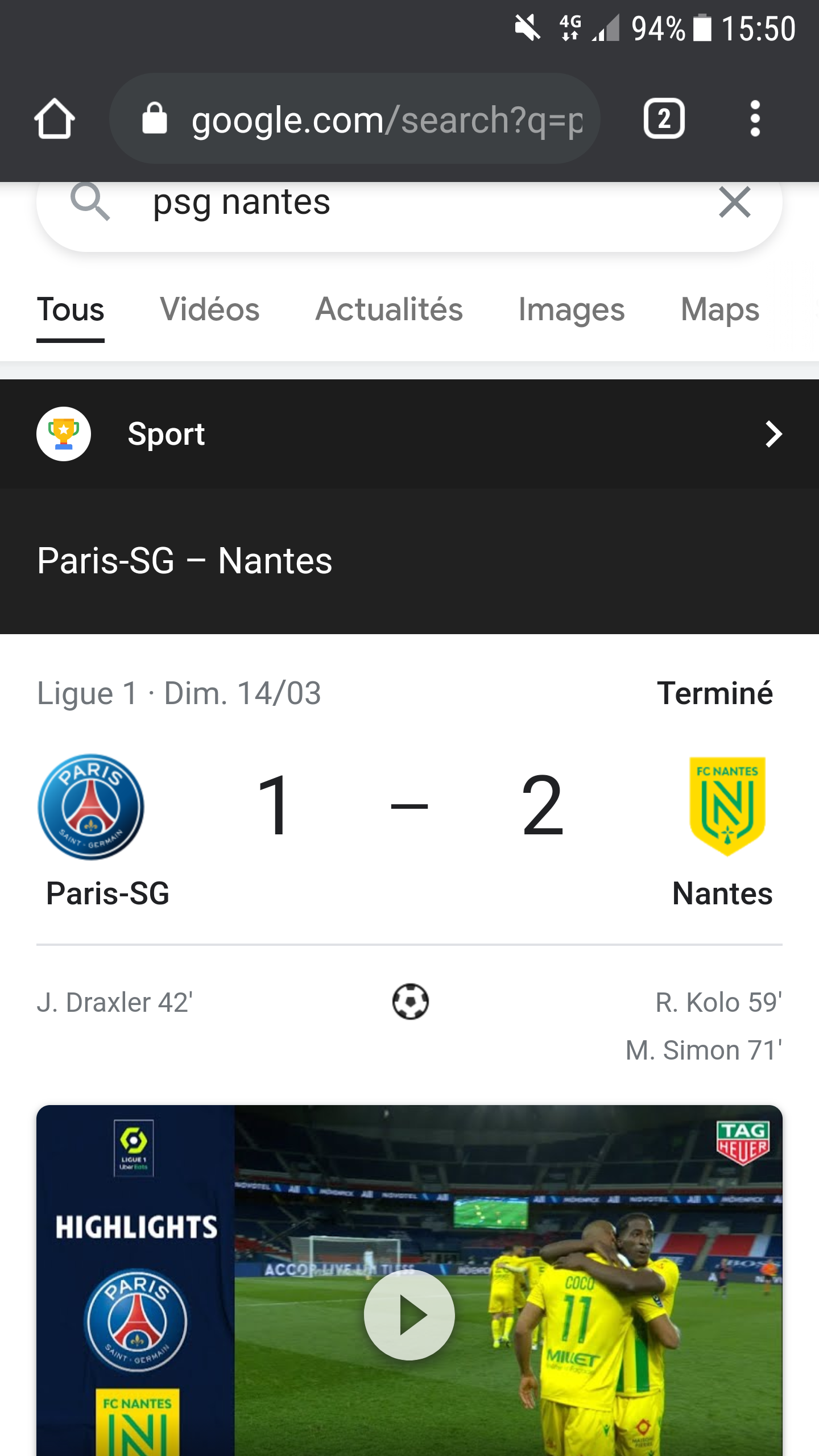
Task: Open the tab switcher showing 2 tabs
Action: [x=664, y=119]
